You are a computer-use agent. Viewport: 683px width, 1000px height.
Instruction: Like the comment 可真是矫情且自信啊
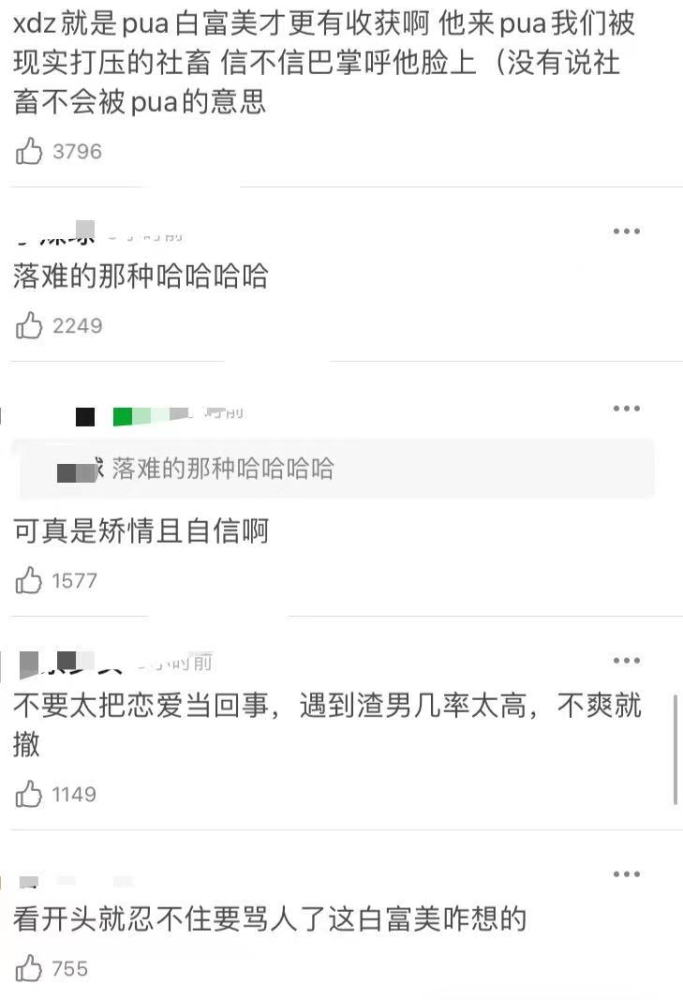click(x=29, y=580)
